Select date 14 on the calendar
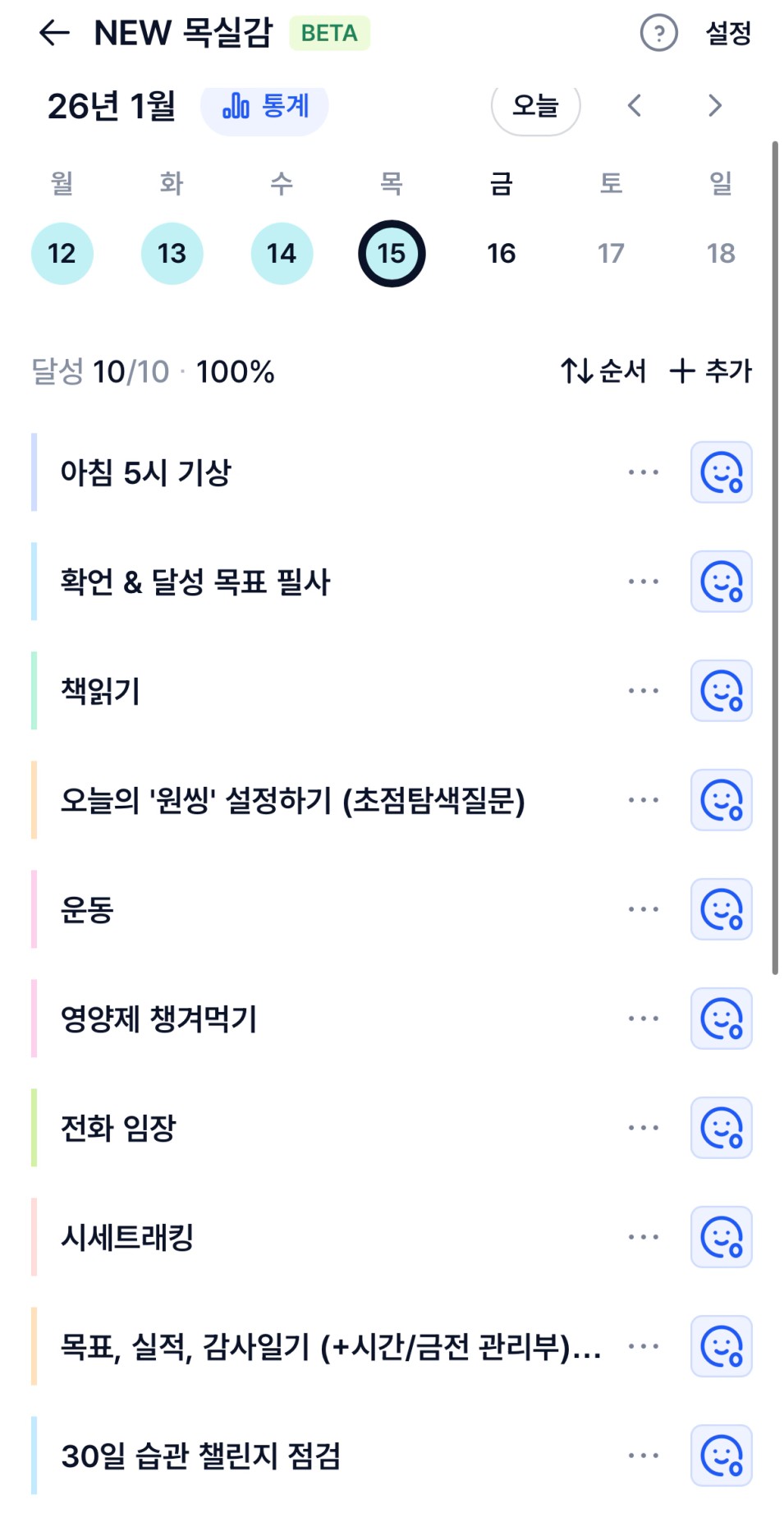The height and width of the screenshot is (1527, 784). [282, 254]
